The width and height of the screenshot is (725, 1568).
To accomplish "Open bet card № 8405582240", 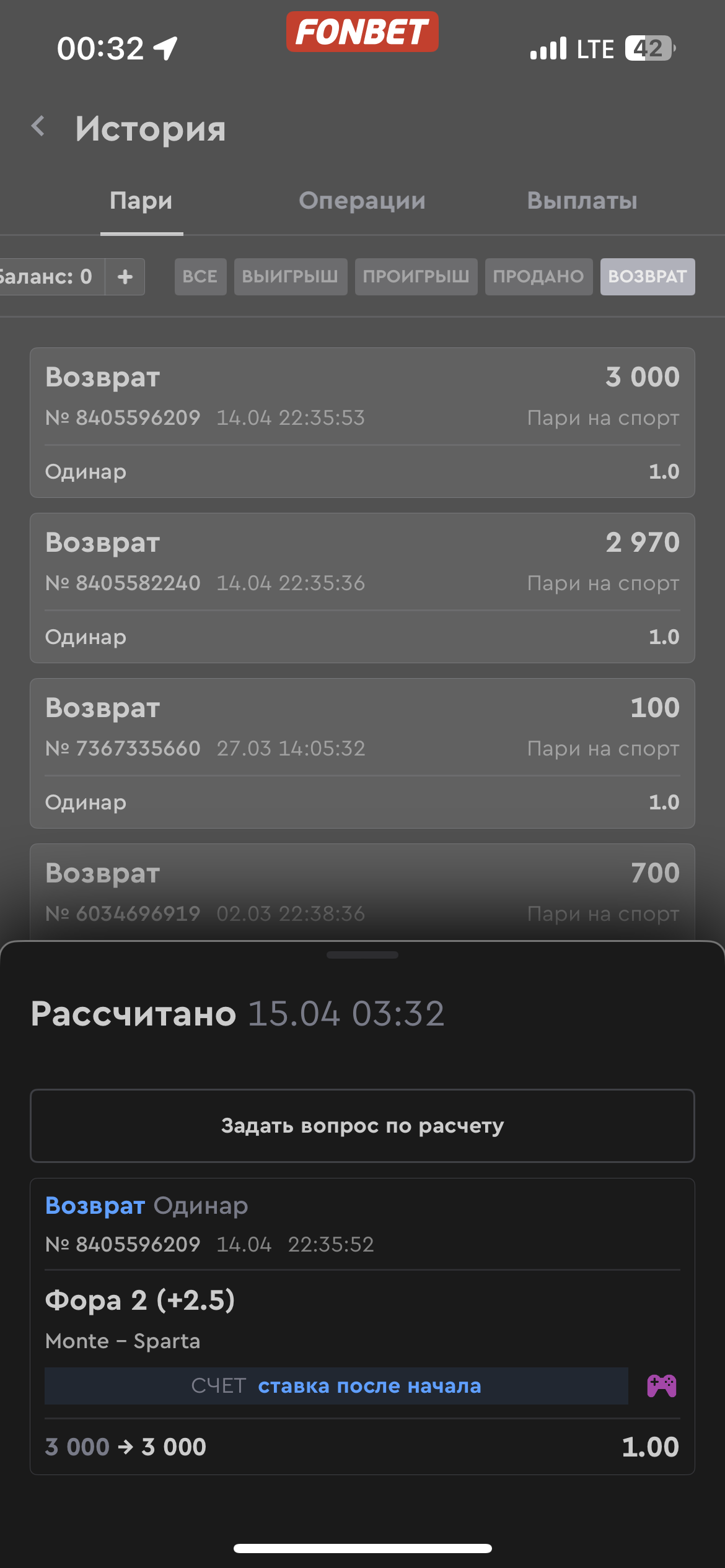I will click(x=362, y=587).
